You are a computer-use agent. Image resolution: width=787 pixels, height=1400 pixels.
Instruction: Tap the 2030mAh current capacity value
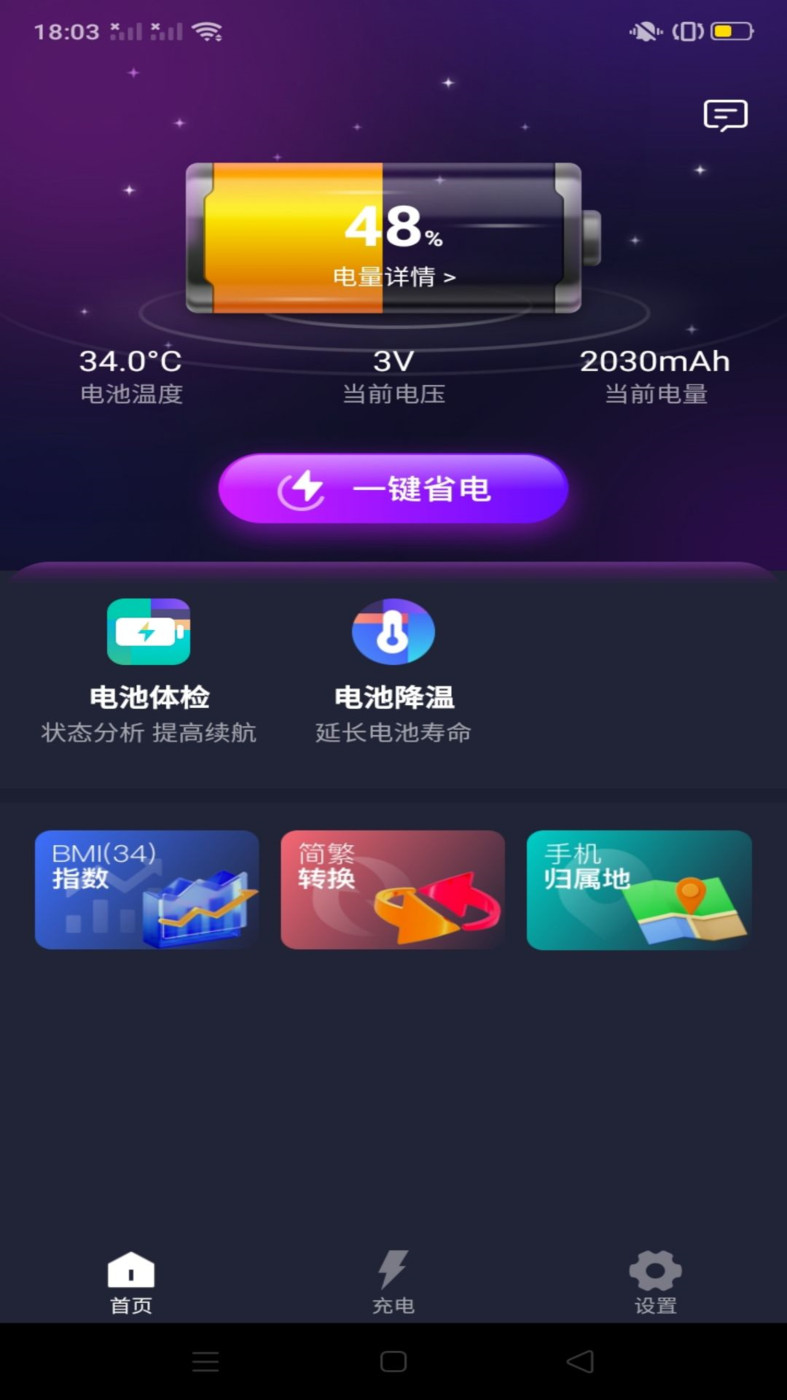click(x=655, y=361)
